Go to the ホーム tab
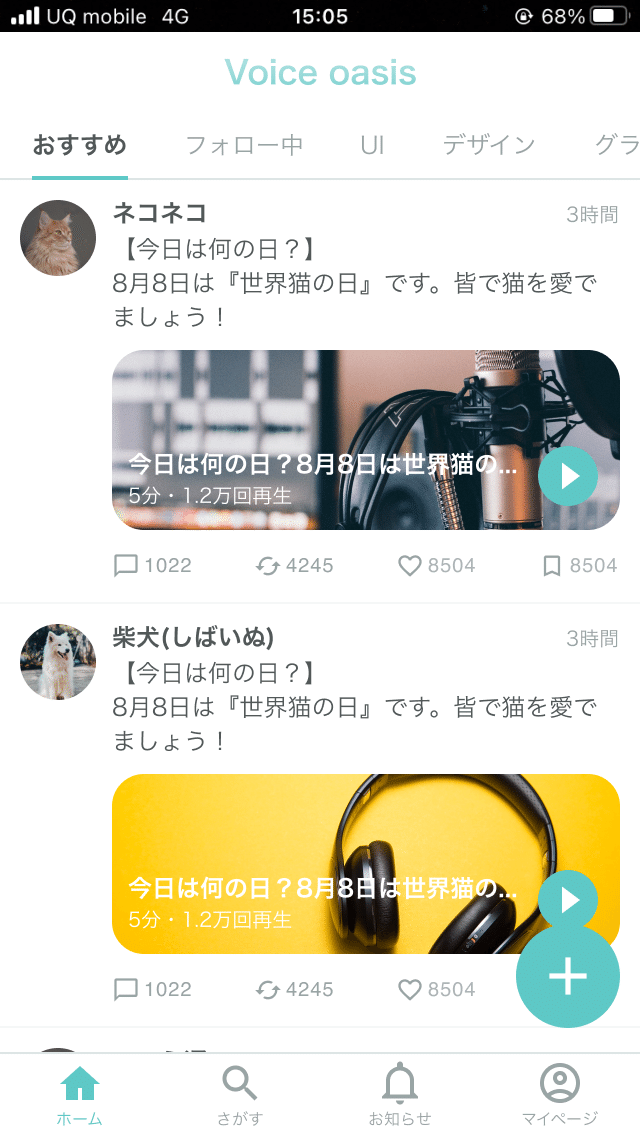 pyautogui.click(x=80, y=1095)
